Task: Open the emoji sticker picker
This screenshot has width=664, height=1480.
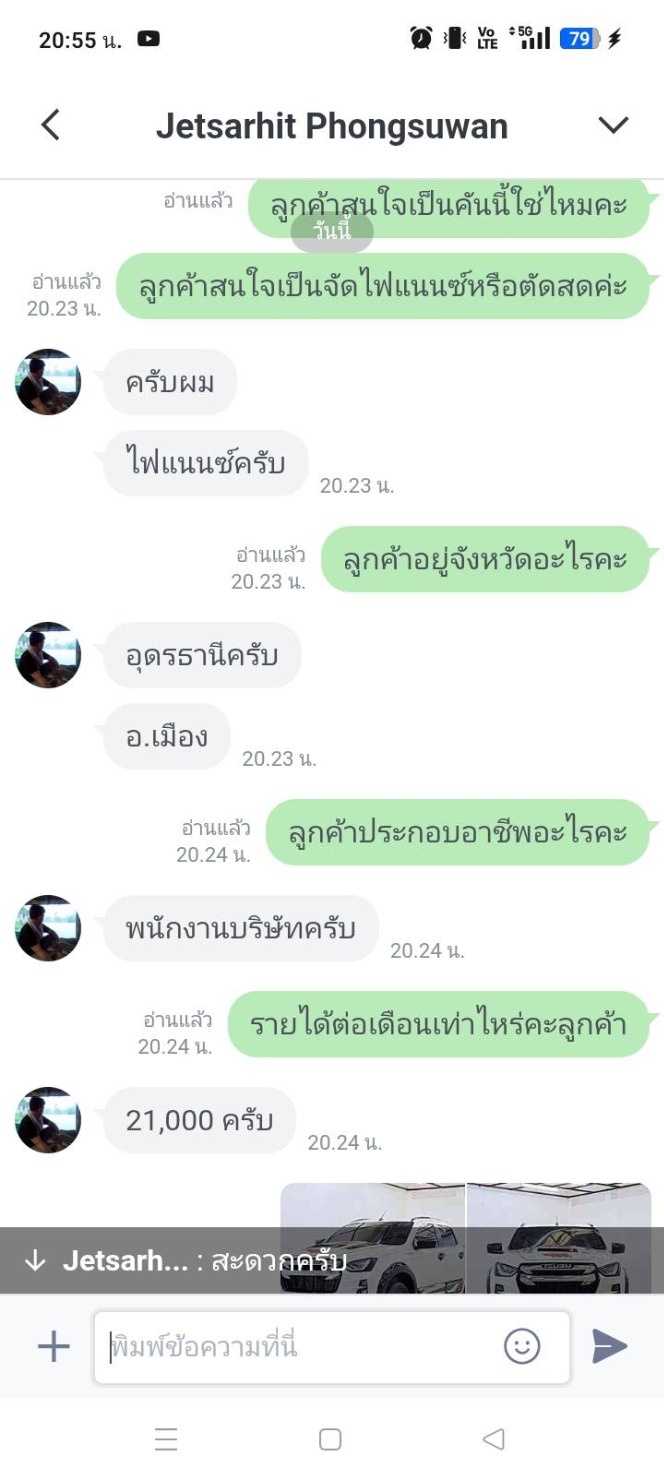Action: pyautogui.click(x=522, y=1346)
